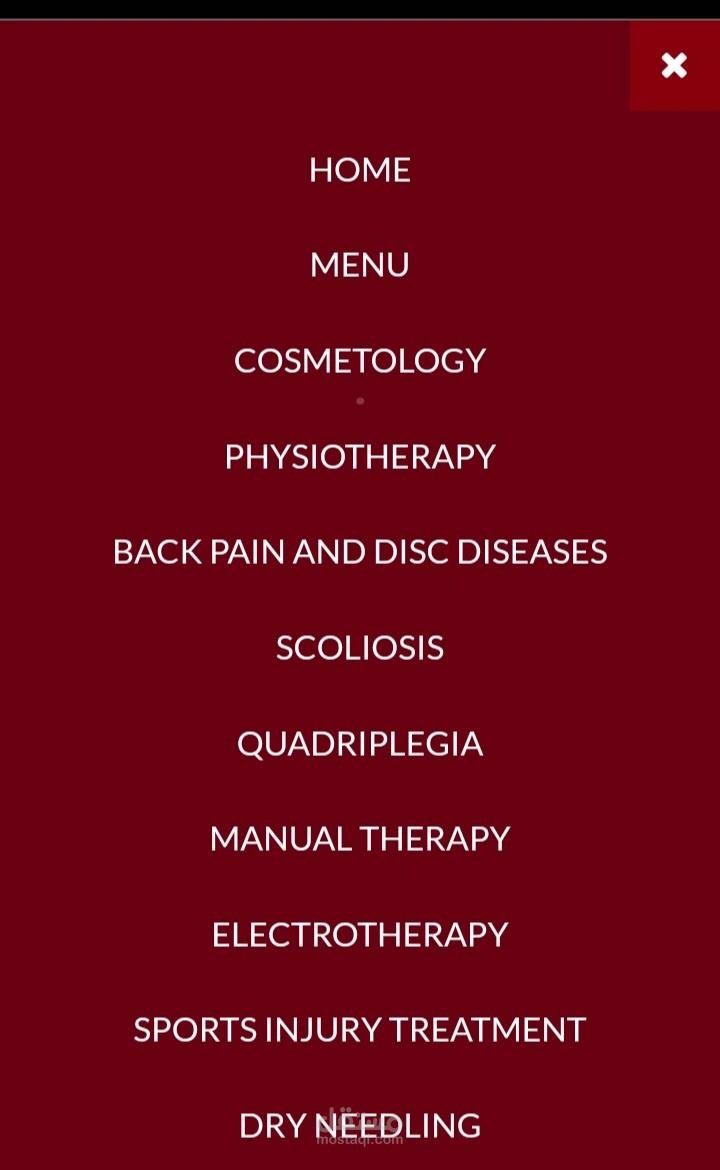Image resolution: width=720 pixels, height=1170 pixels.
Task: Close the navigation menu overlay
Action: coord(674,66)
